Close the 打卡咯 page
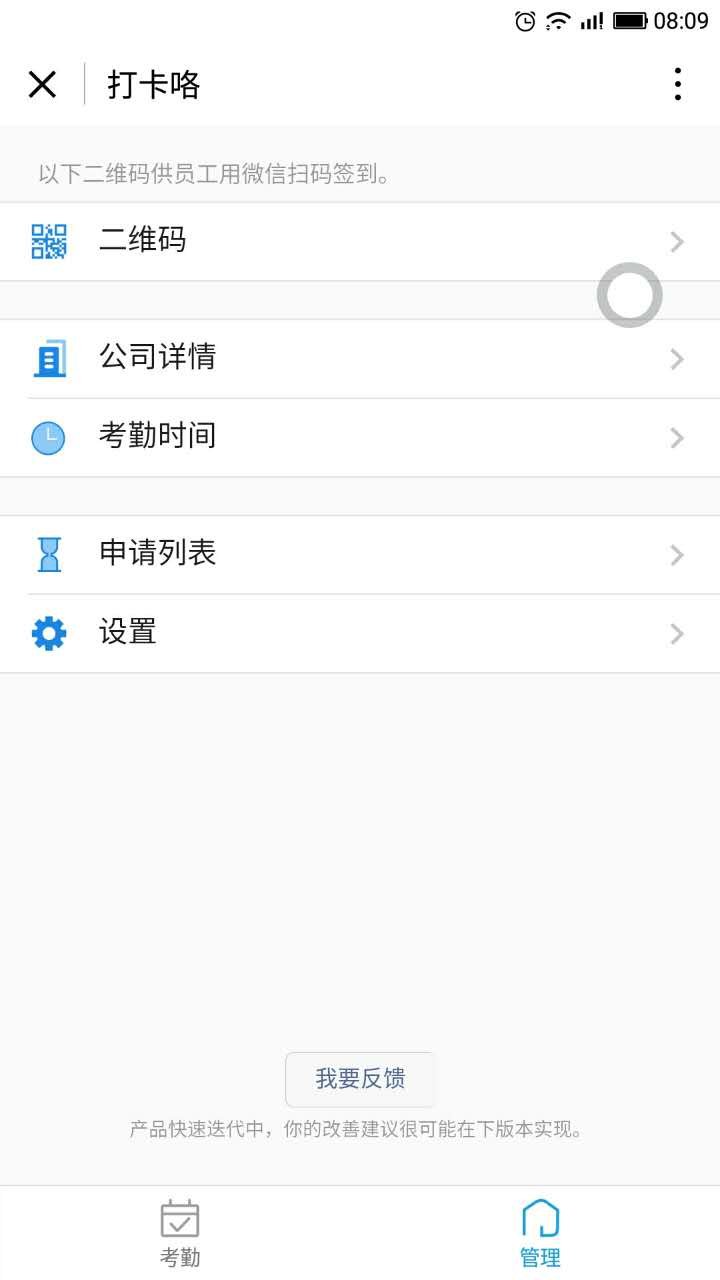The width and height of the screenshot is (720, 1280). coord(42,84)
